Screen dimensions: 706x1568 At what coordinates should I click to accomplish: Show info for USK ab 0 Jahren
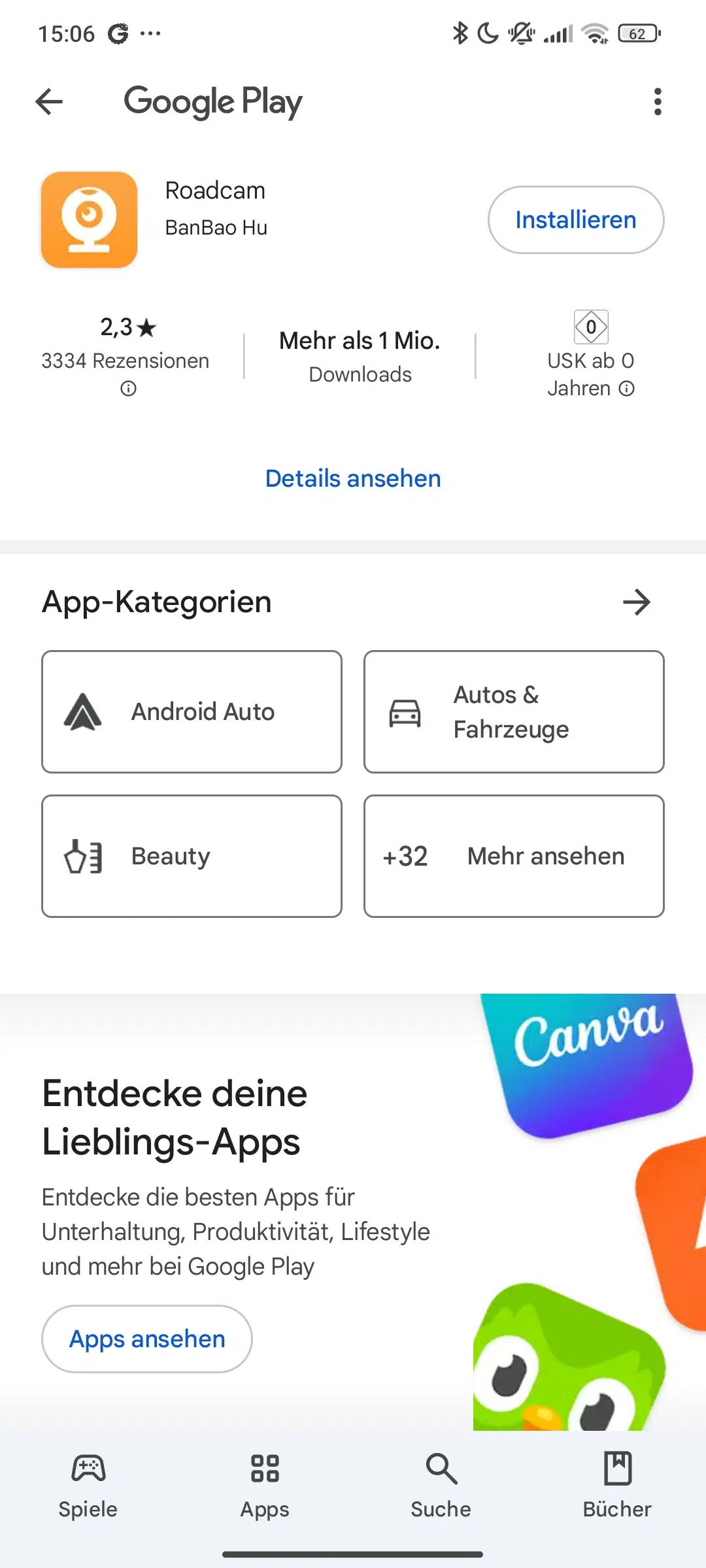point(627,389)
